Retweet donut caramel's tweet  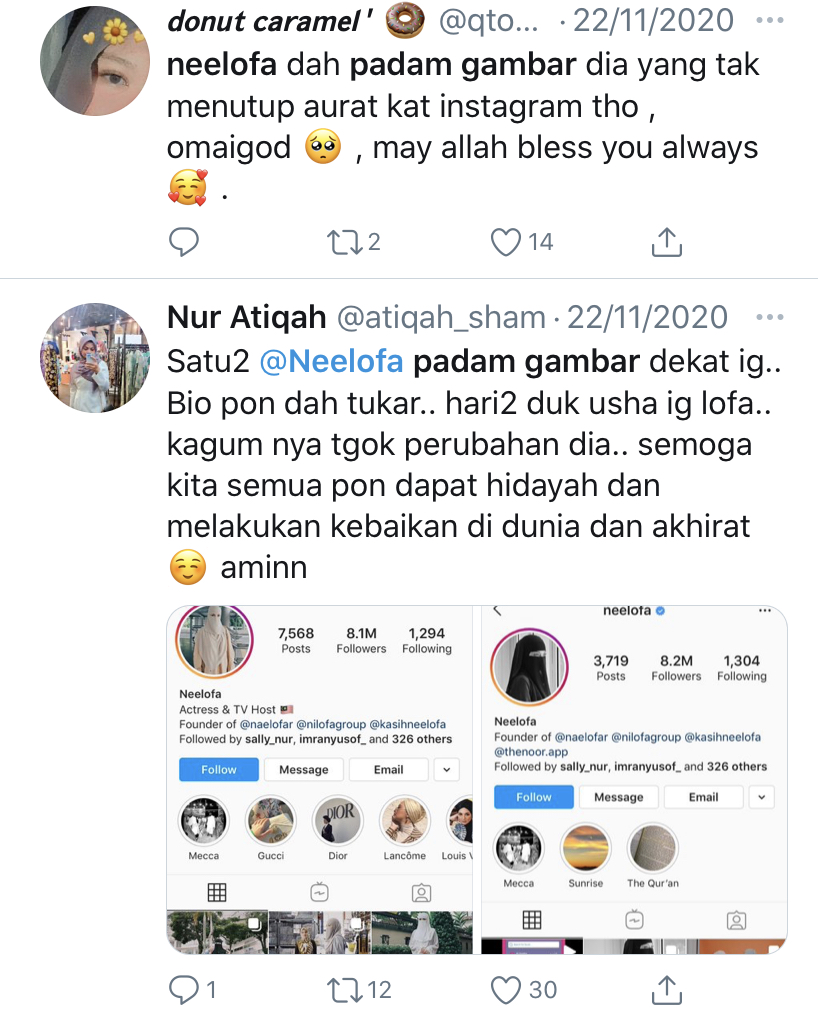pos(345,242)
